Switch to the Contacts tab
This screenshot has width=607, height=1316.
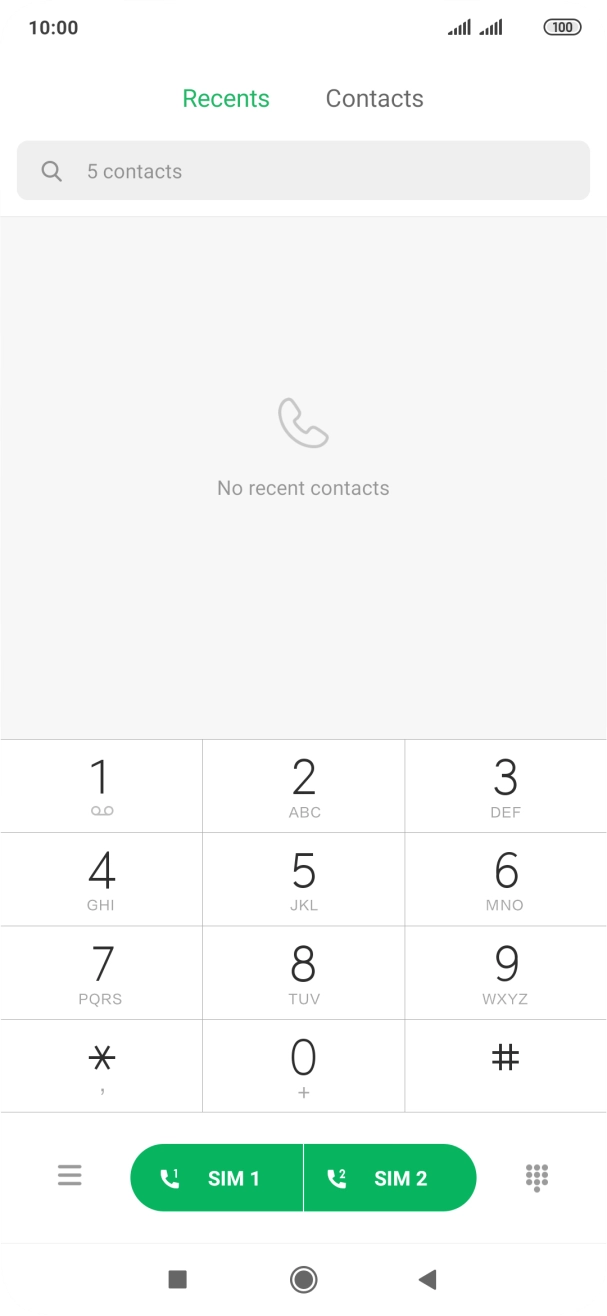point(374,99)
